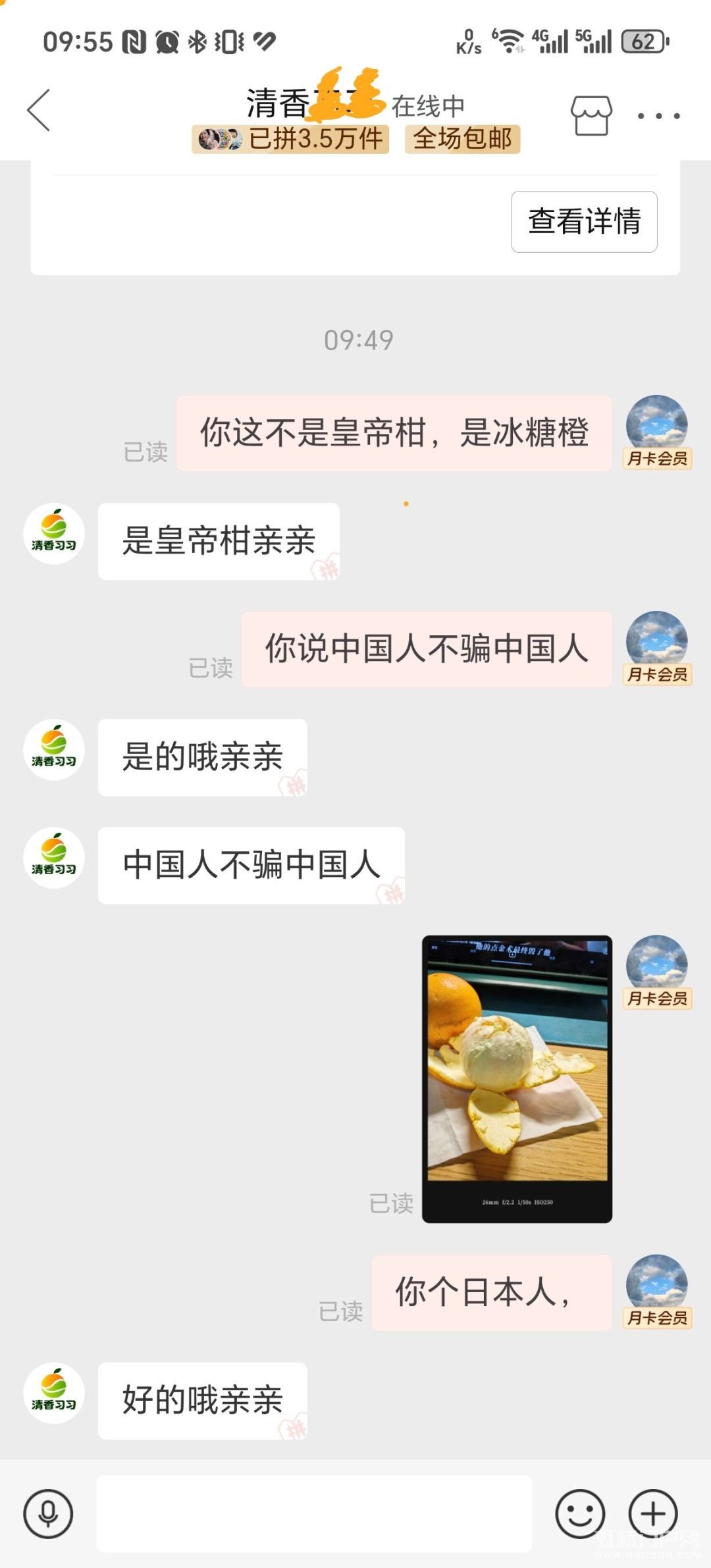Open the peeled orange photo message
This screenshot has height=1568, width=711.
[517, 1078]
